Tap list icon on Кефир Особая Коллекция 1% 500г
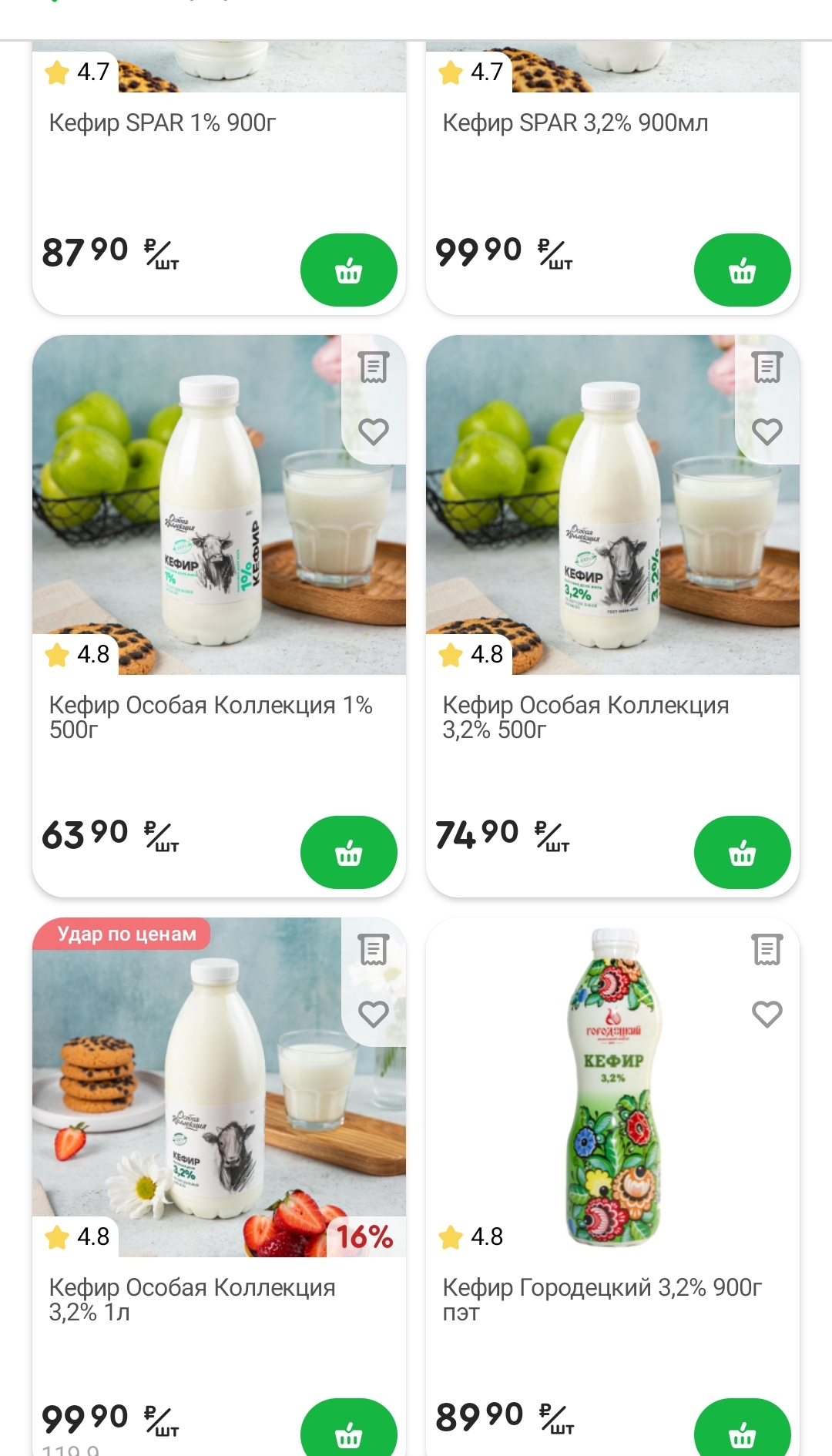 (x=374, y=367)
